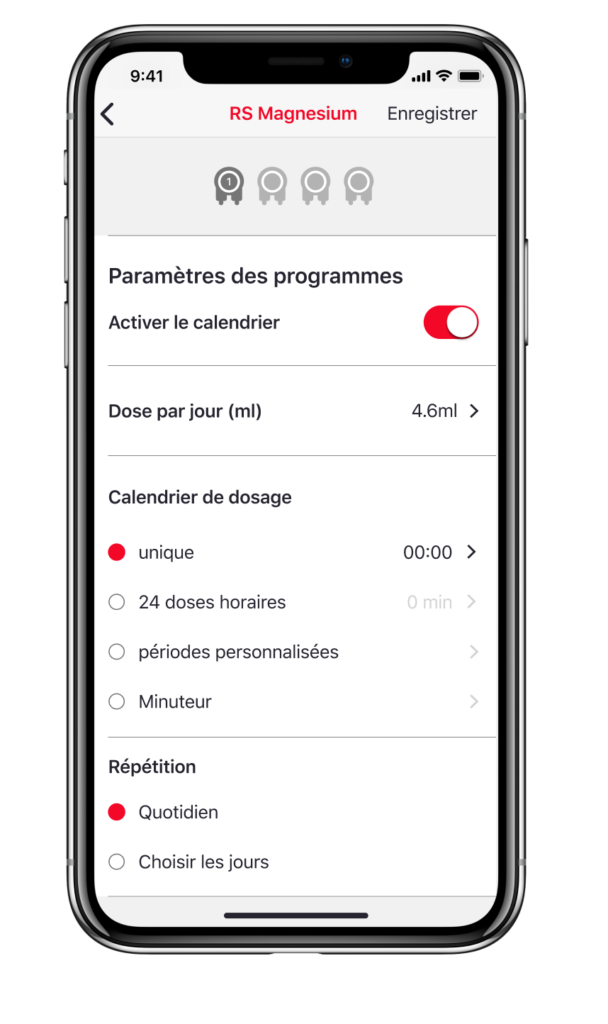Set repetition to Quotidien
Viewport: 608px width, 1024px height.
pos(117,812)
